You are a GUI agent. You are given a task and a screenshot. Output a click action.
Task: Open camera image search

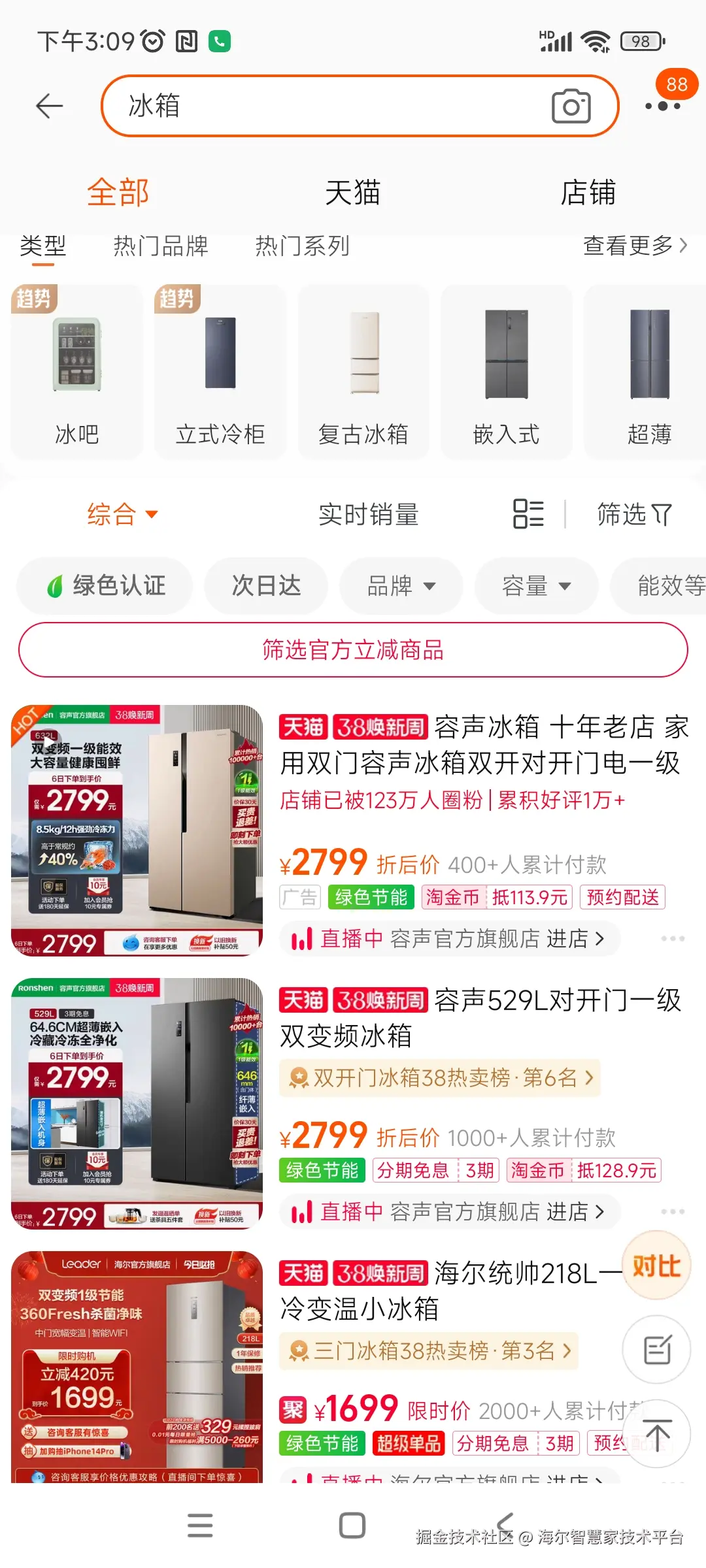(571, 106)
